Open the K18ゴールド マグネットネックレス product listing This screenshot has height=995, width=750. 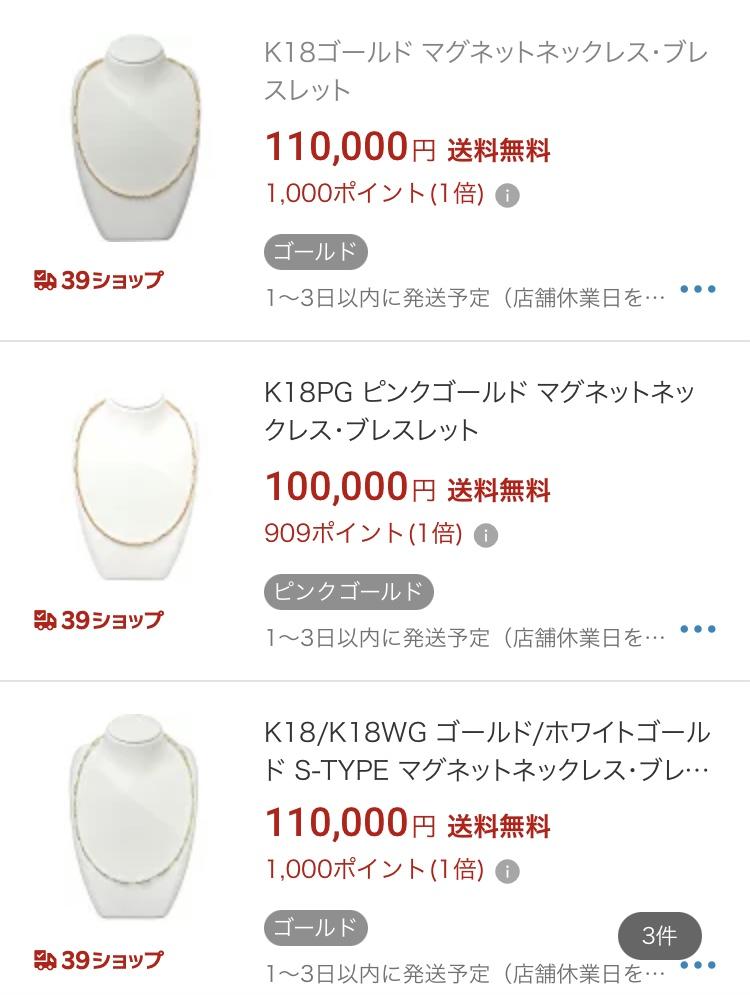click(x=485, y=70)
